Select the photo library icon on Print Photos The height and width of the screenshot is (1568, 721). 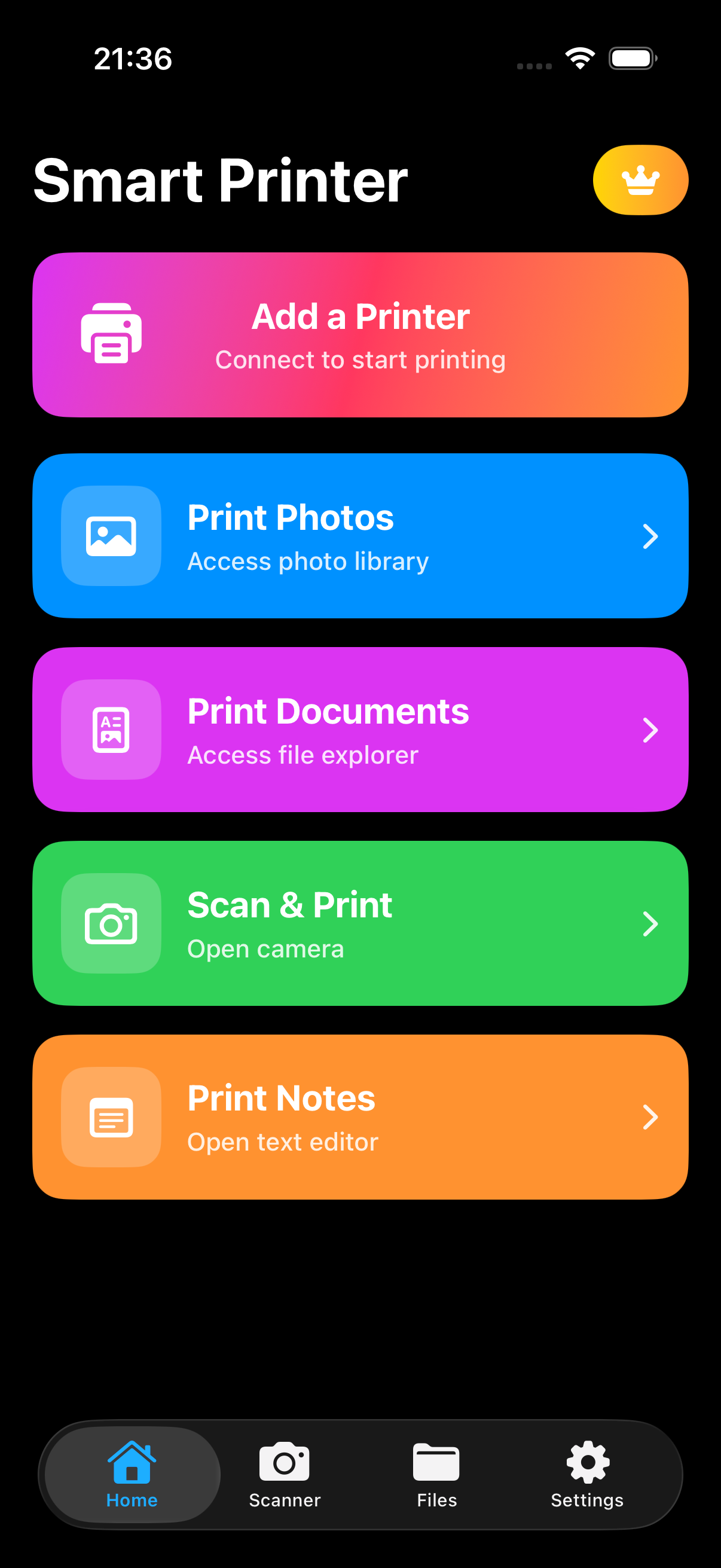(111, 537)
